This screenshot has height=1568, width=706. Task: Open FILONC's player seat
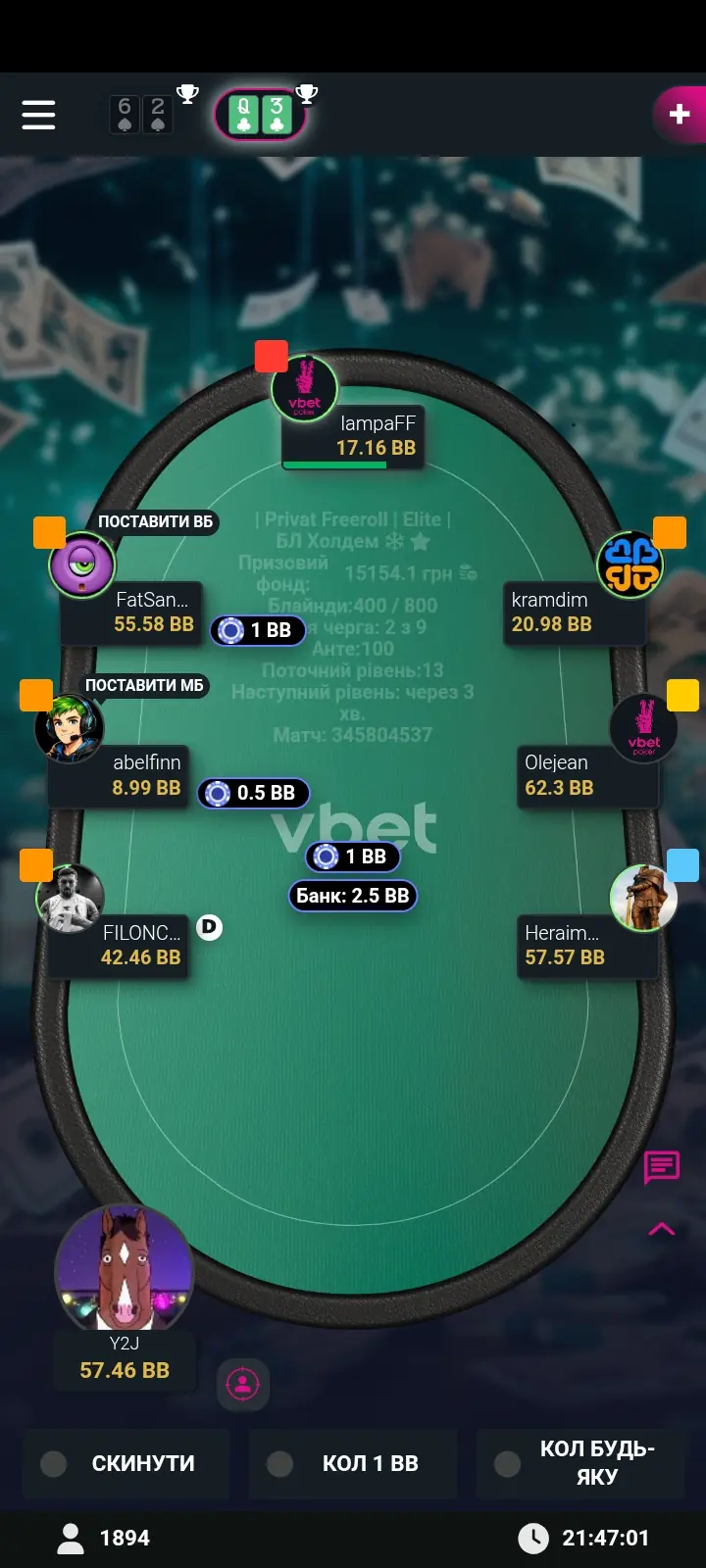(x=70, y=899)
